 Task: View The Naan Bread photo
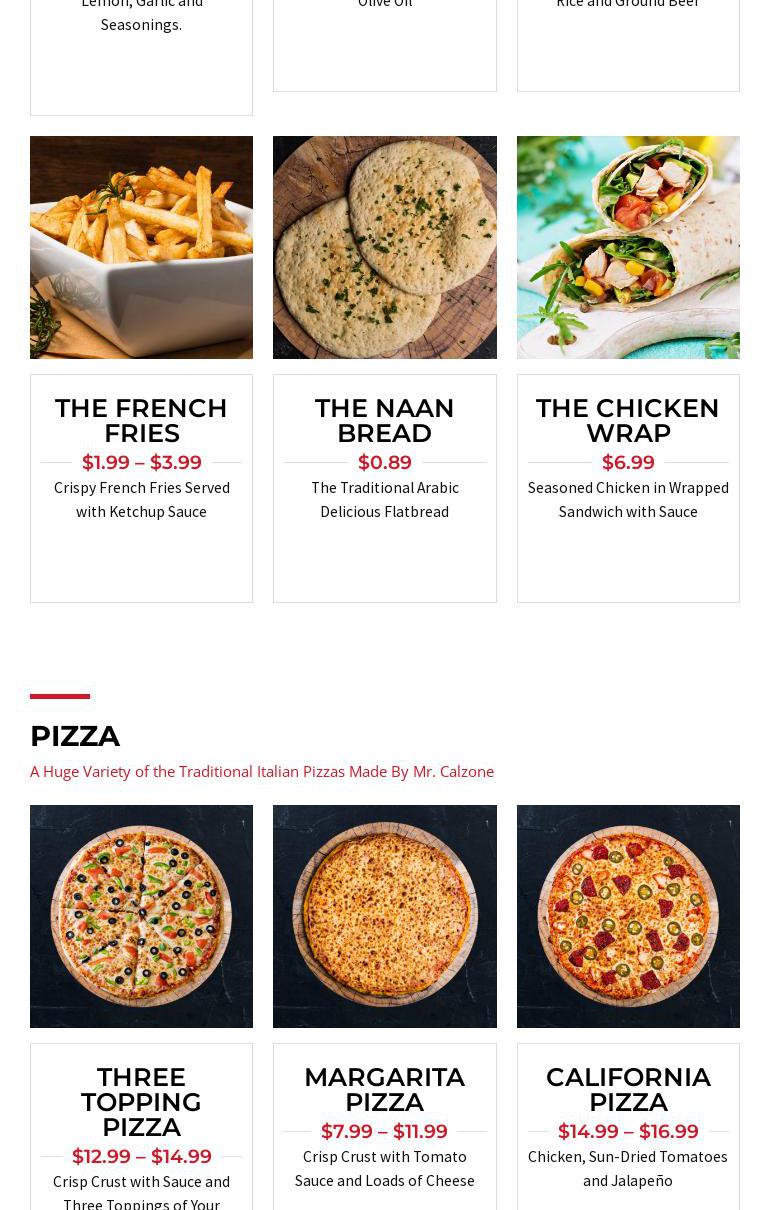coord(384,247)
